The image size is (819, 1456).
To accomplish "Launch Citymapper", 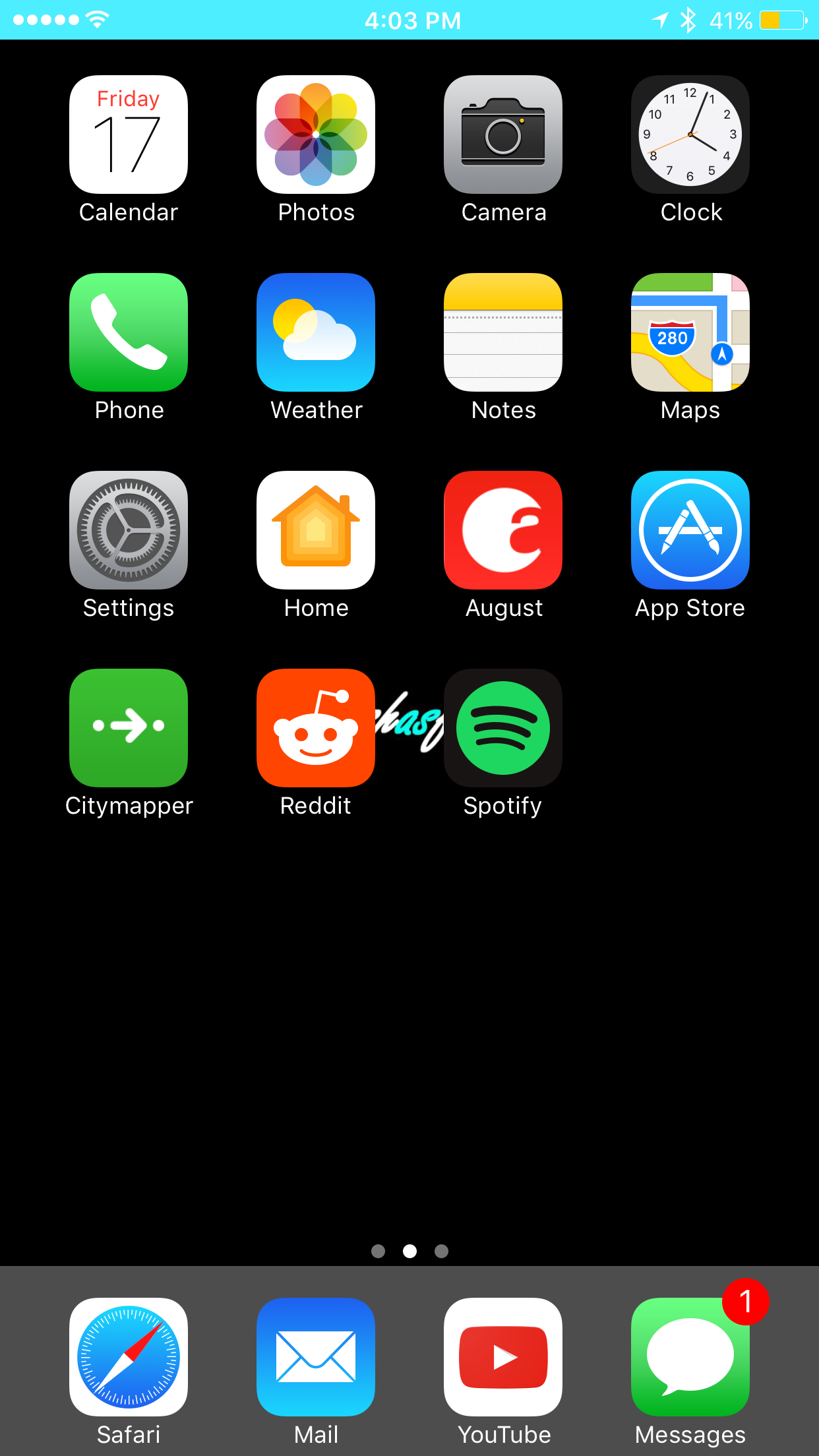I will (x=129, y=728).
